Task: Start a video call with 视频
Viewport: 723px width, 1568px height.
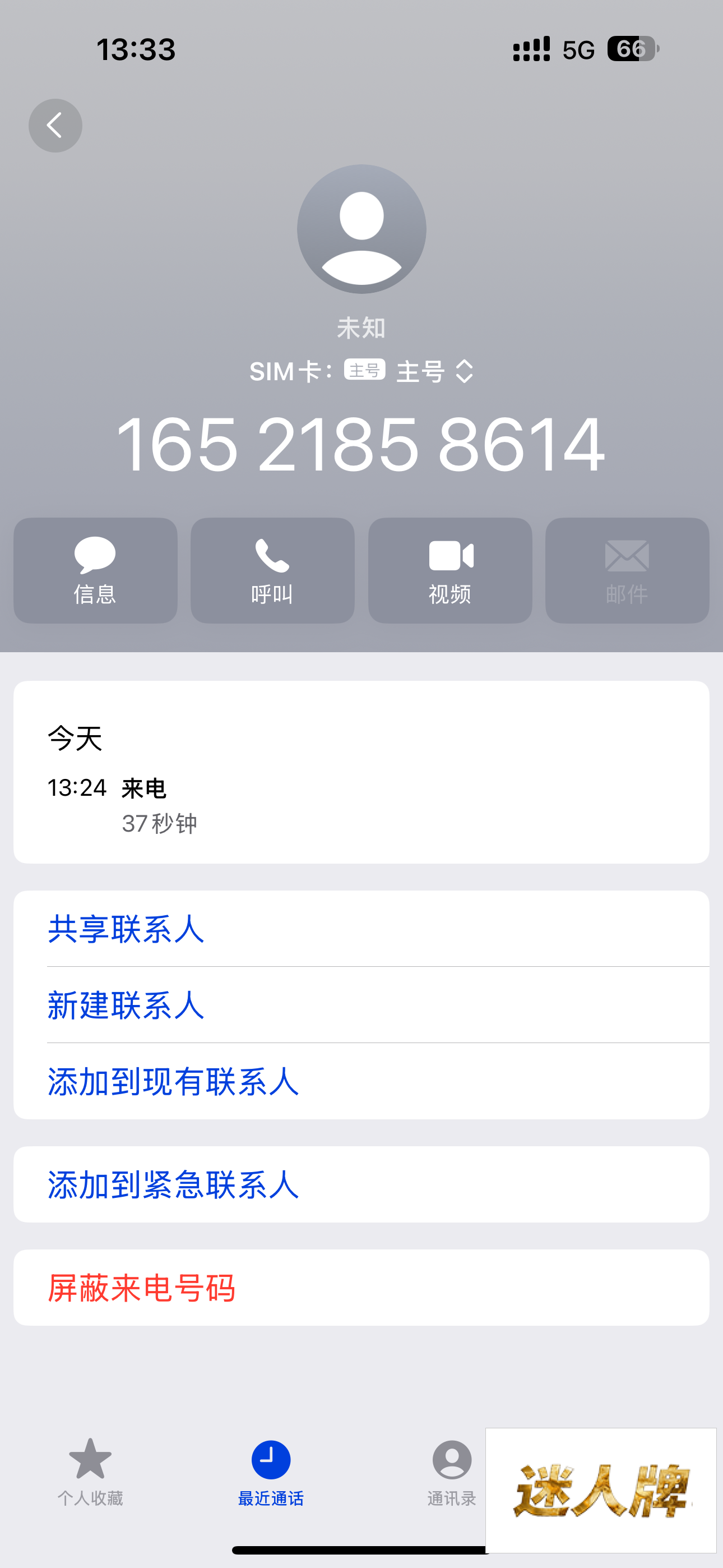Action: tap(449, 570)
